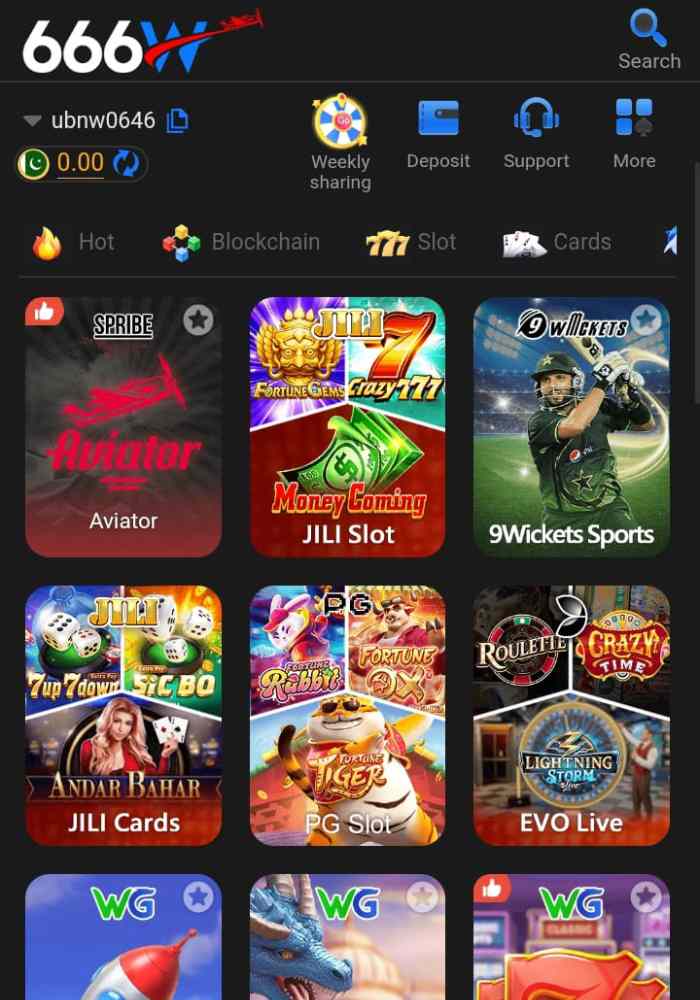
Task: Switch to the Slot tab
Action: [411, 242]
